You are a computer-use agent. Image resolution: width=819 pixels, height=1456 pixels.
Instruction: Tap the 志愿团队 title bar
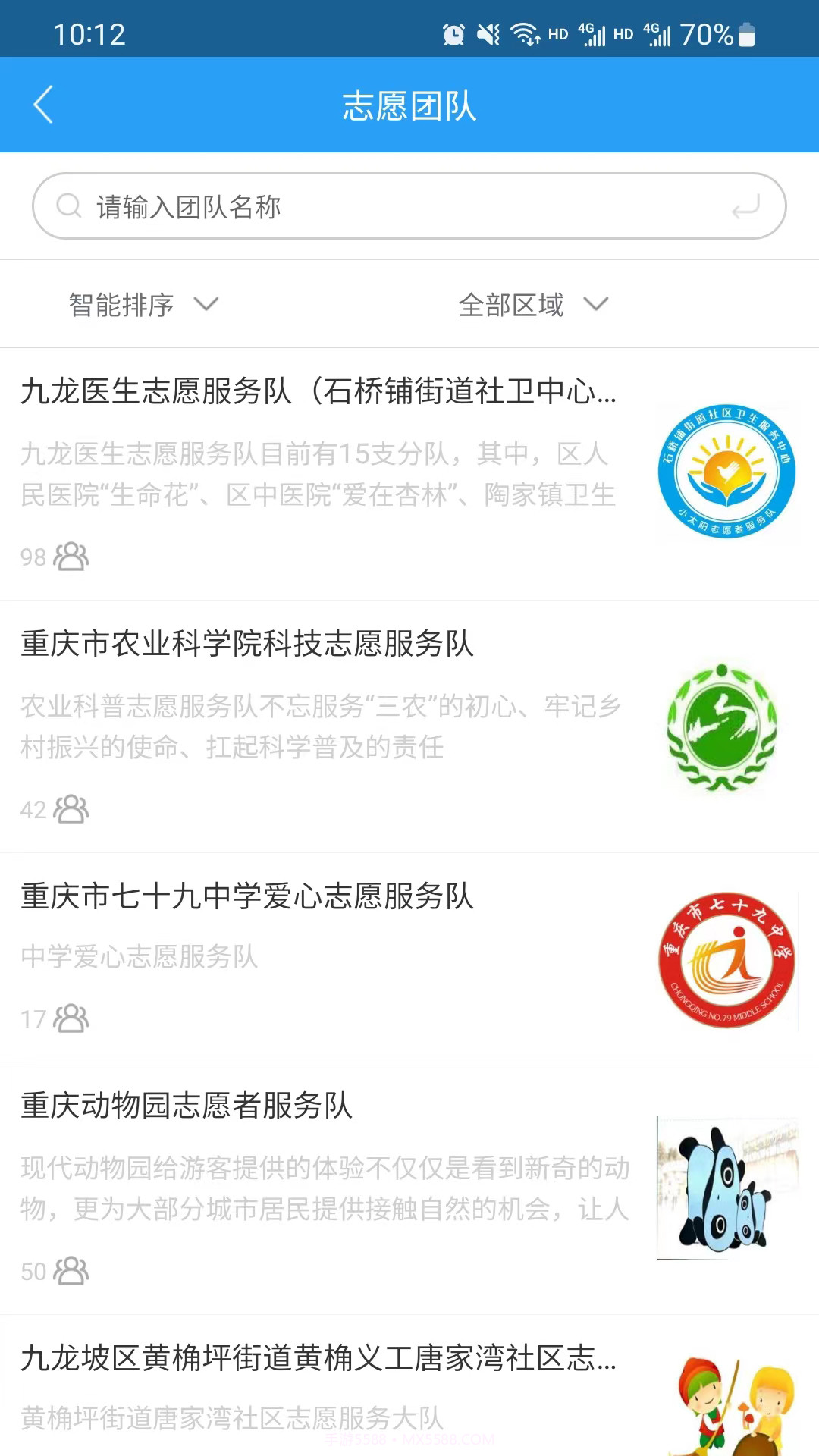tap(409, 105)
